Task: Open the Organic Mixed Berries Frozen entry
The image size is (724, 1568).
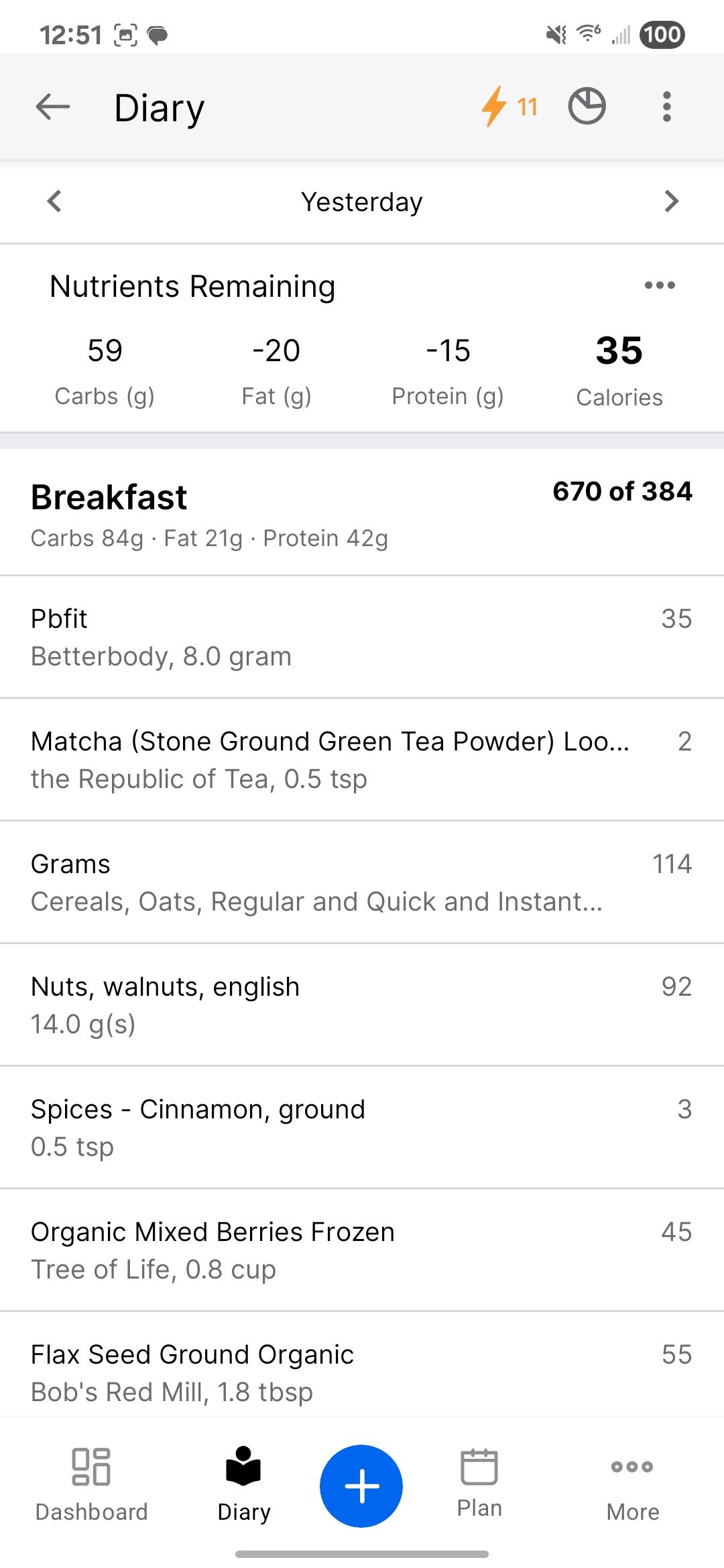Action: click(362, 1250)
